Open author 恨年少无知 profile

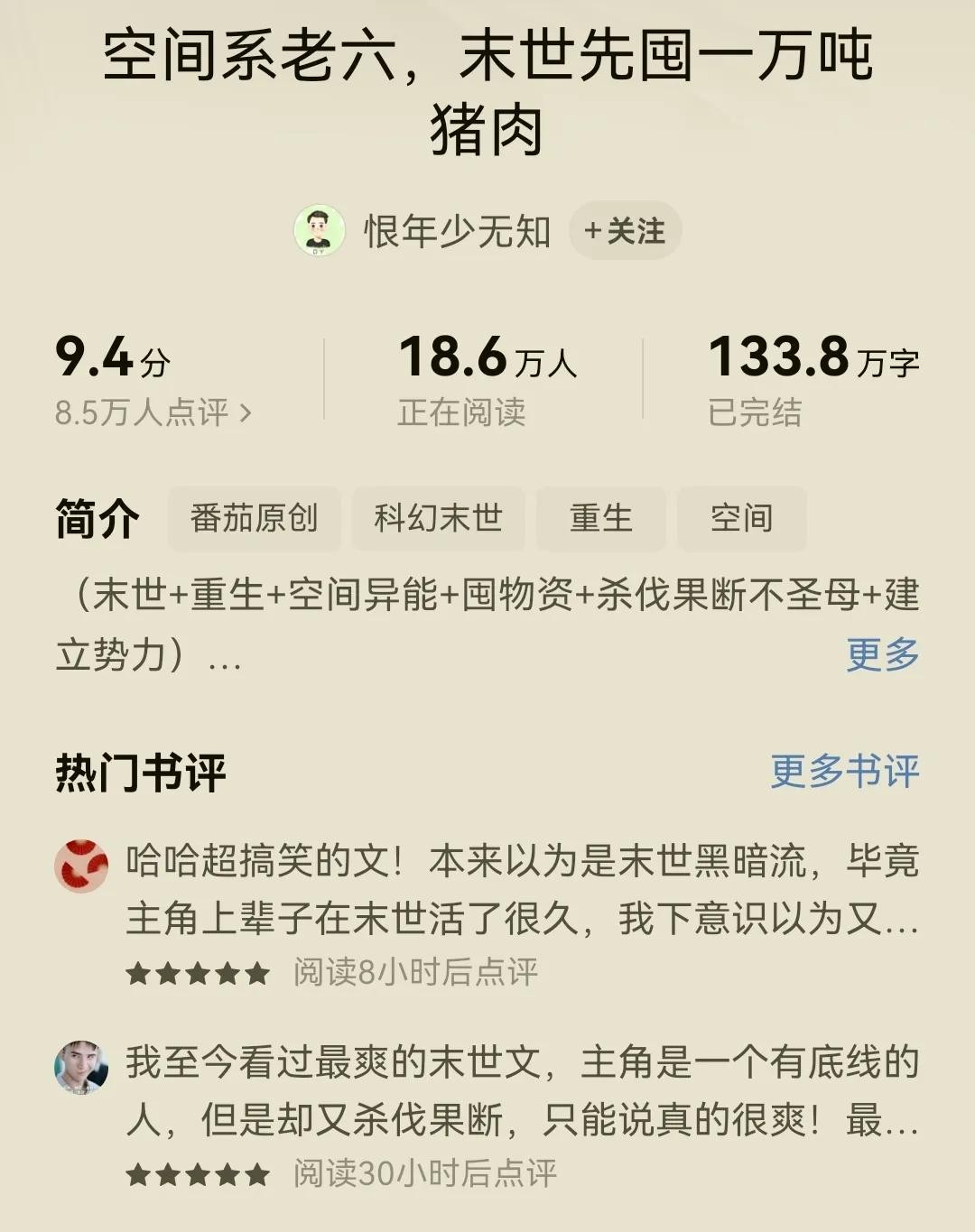(456, 232)
